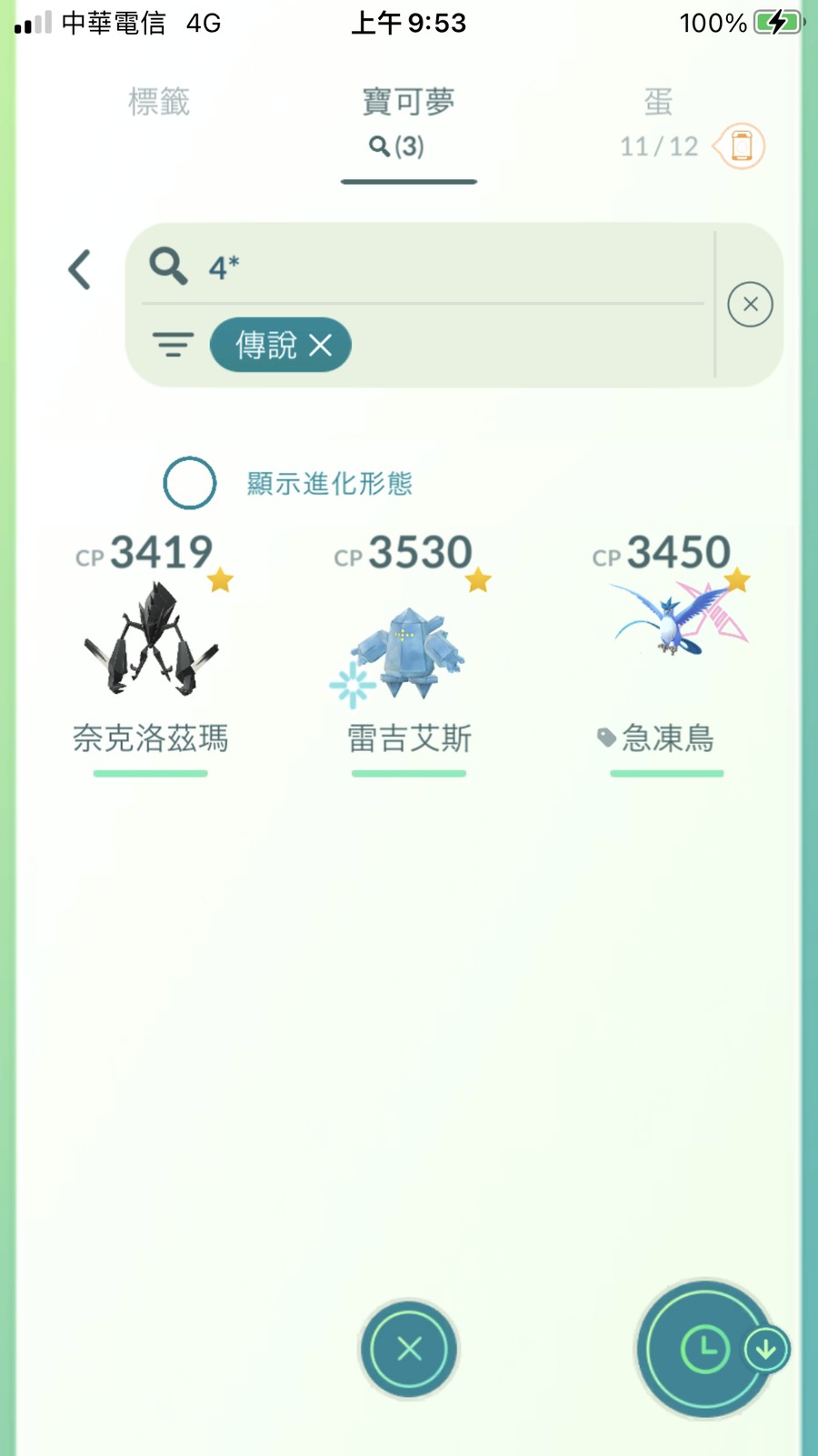Clear the search with the circled X
Image resolution: width=818 pixels, height=1456 pixels.
tap(750, 305)
